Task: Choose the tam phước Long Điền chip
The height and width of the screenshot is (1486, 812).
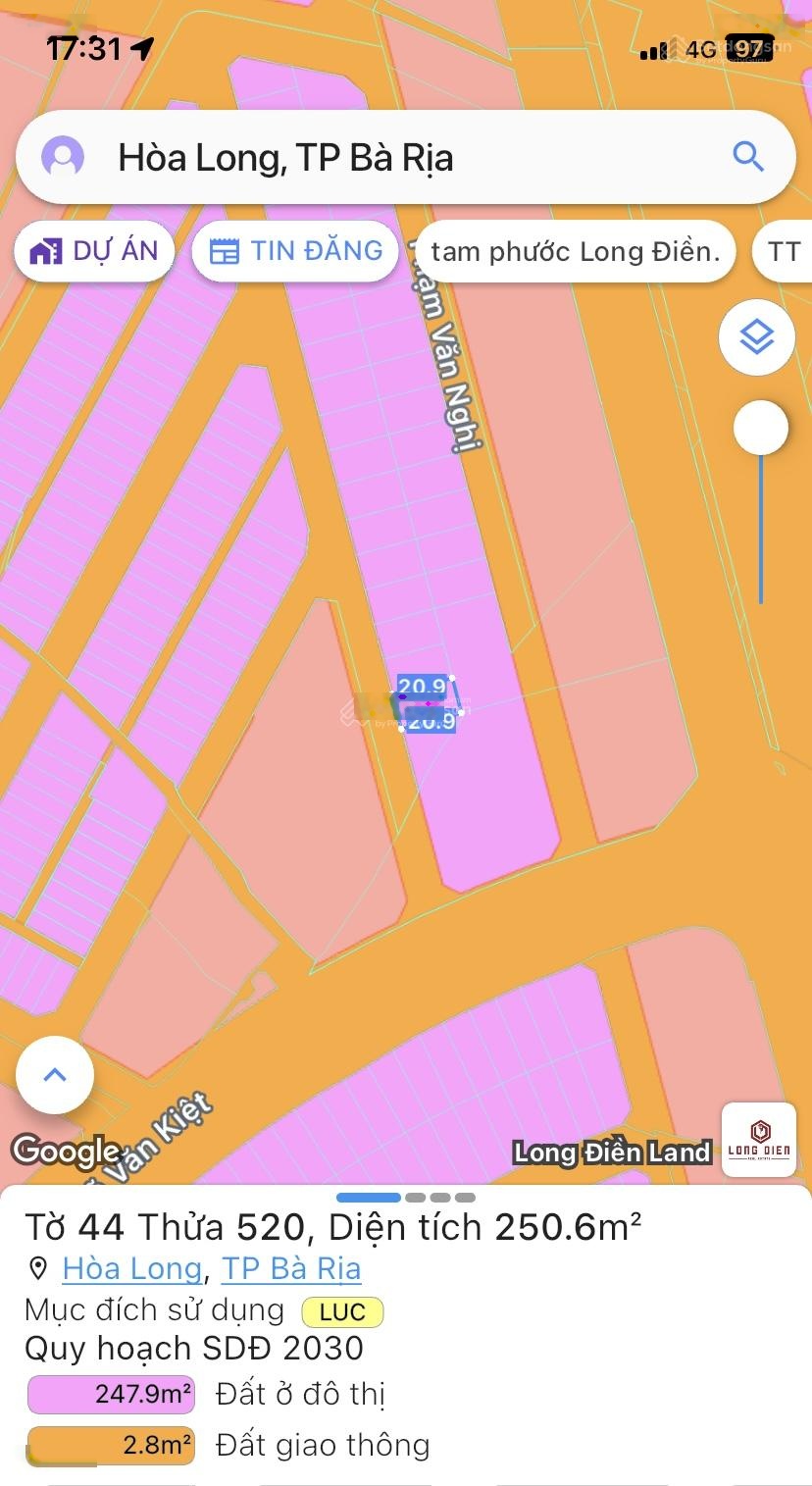Action: coord(575,252)
